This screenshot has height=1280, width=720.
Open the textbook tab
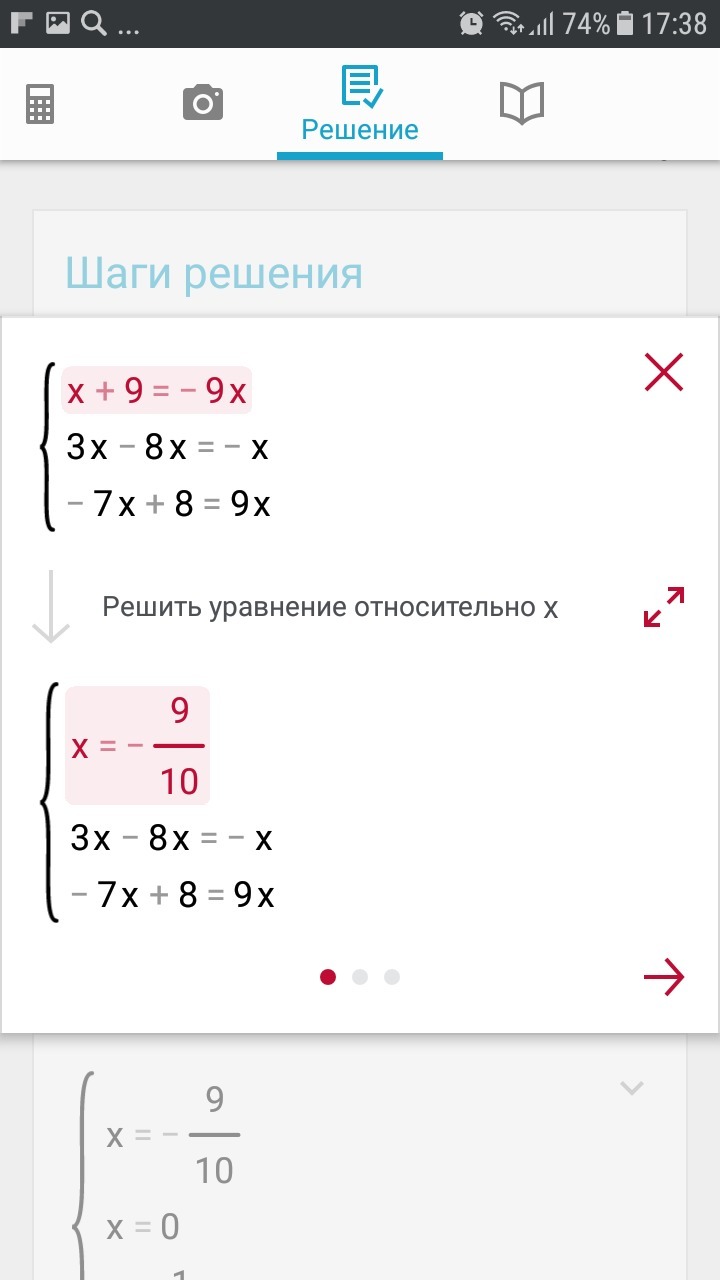pos(521,103)
